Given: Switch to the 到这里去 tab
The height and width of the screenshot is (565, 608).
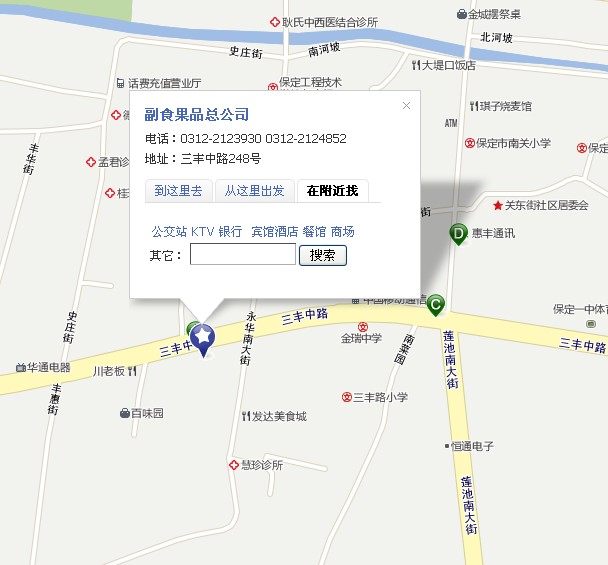Looking at the screenshot, I should (x=178, y=191).
